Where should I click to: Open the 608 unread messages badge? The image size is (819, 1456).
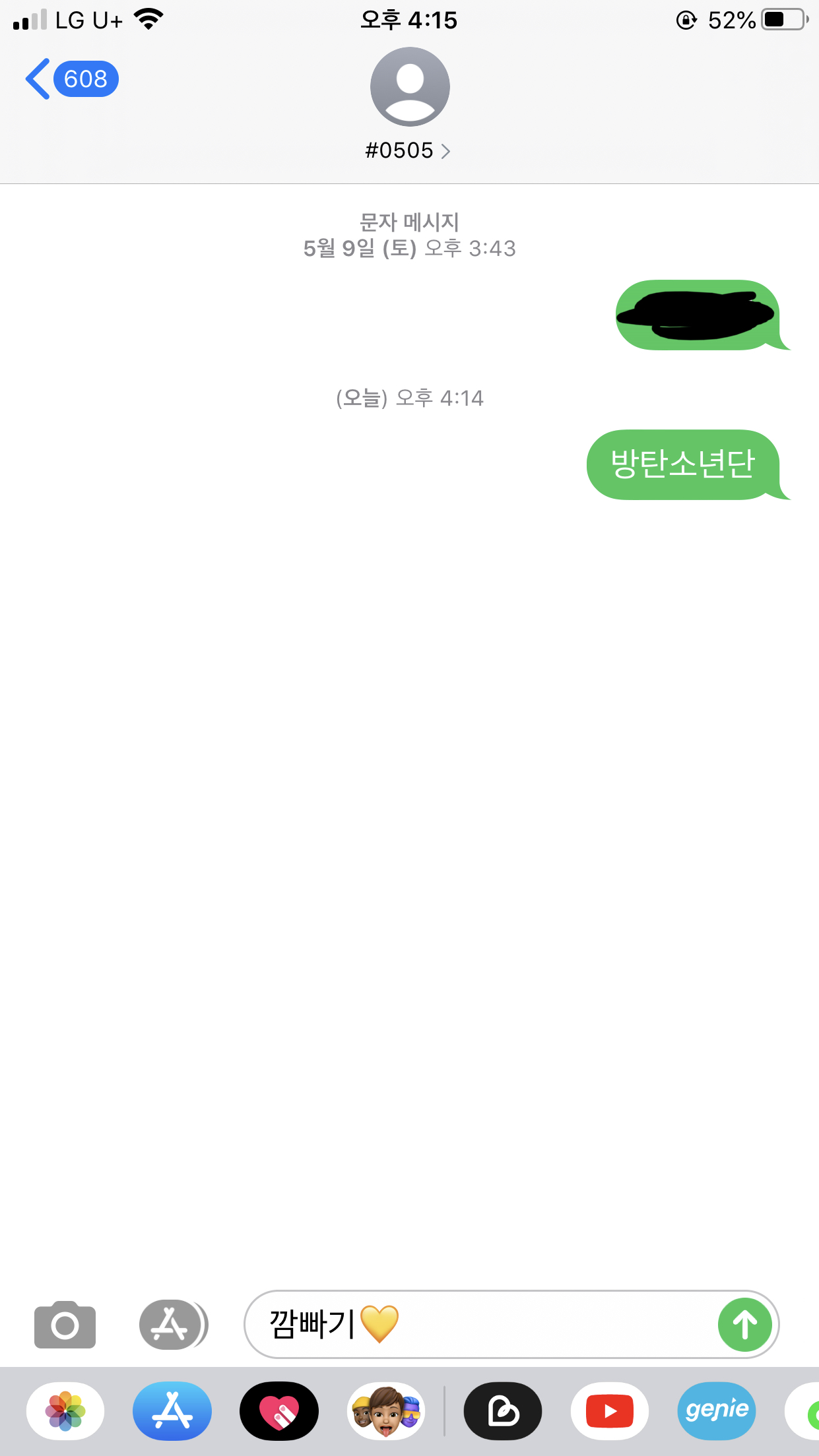84,79
